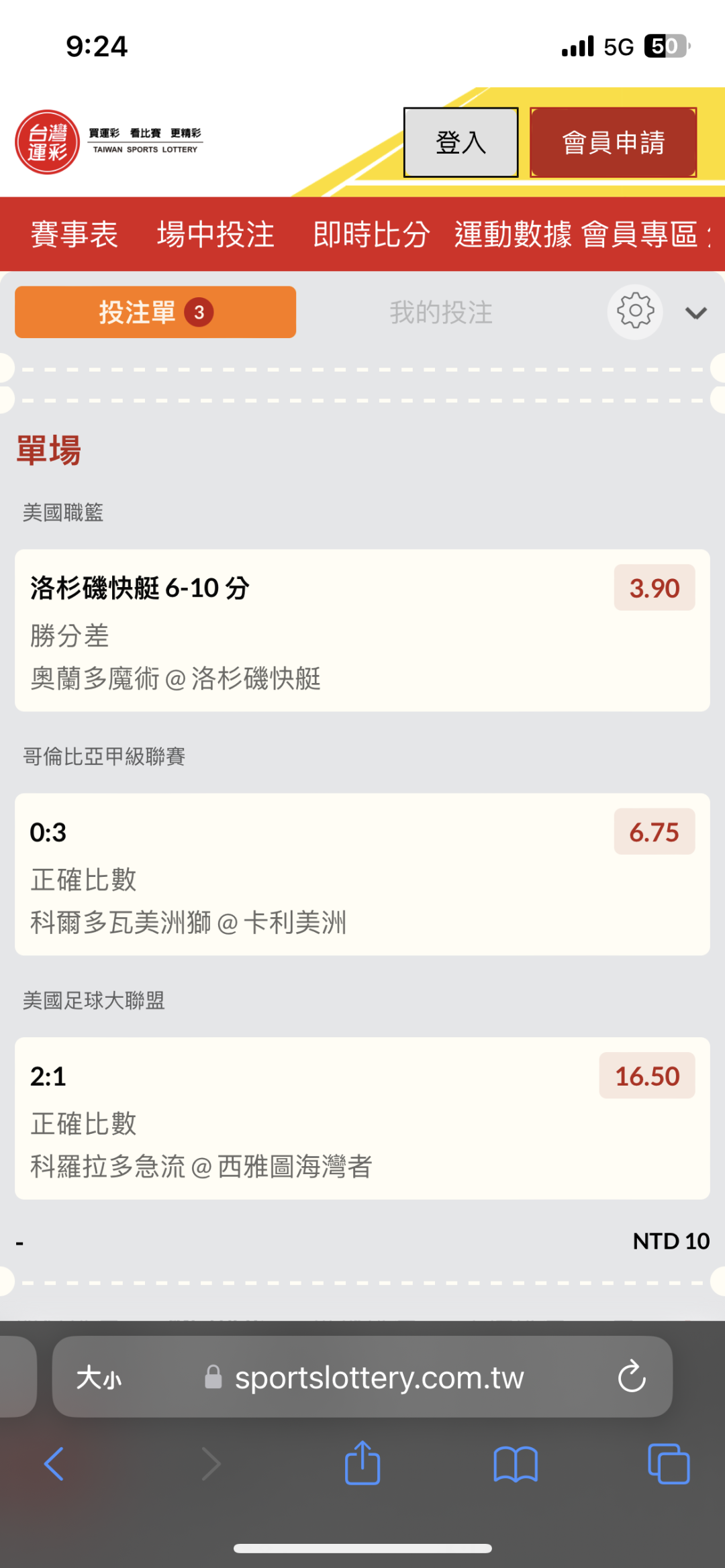Open the 大小 page format menu
Screen dimensions: 725x1568
[99, 1377]
